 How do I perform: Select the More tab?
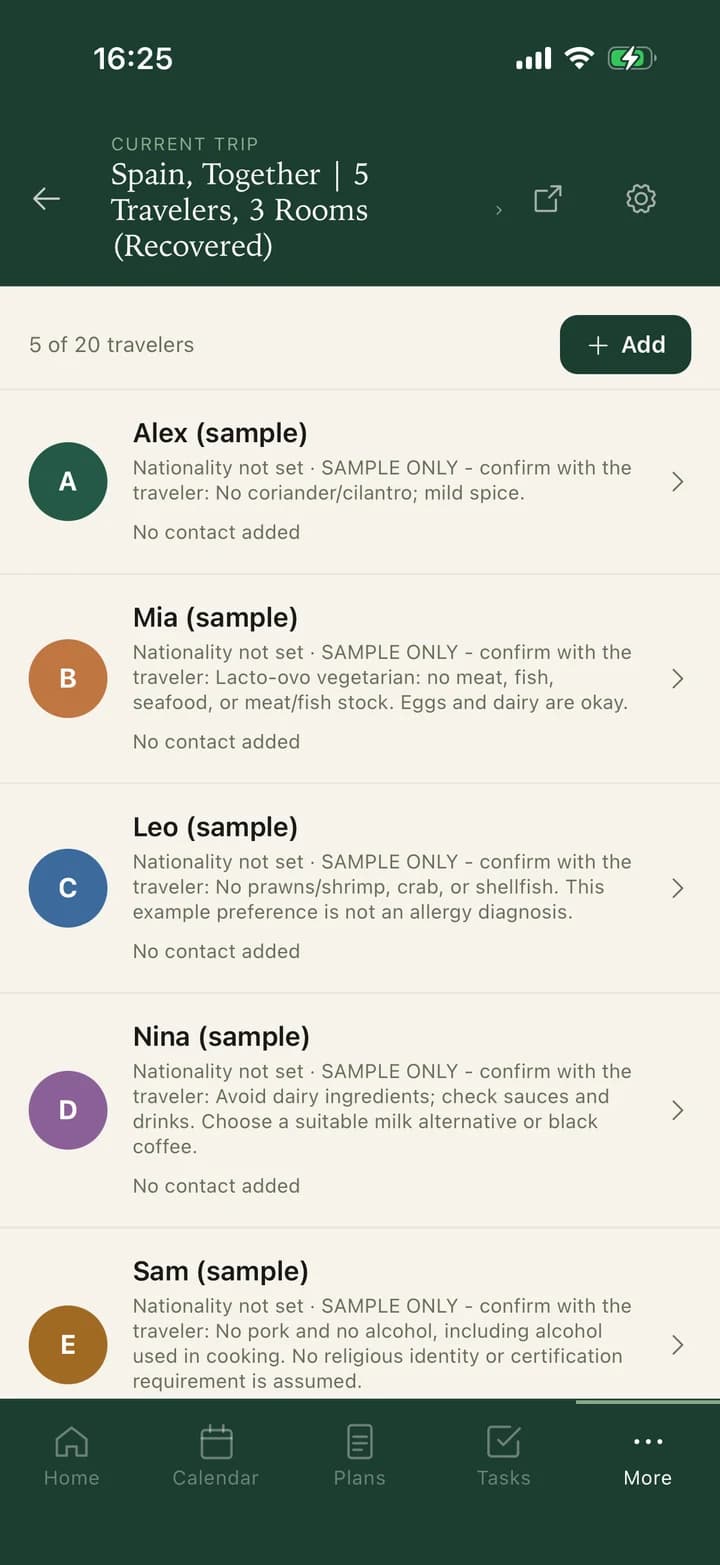648,1456
